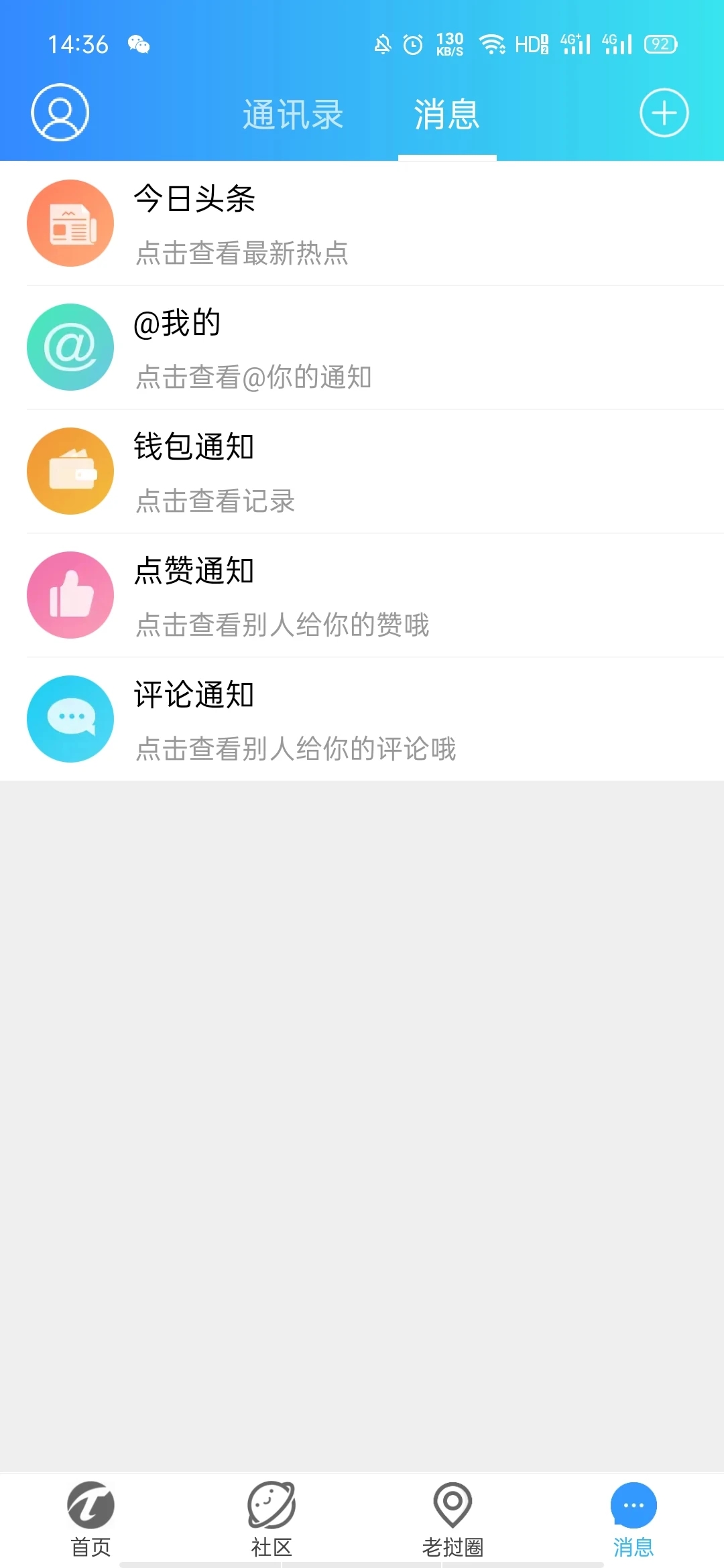
Task: Tap the plus add icon
Action: (664, 113)
